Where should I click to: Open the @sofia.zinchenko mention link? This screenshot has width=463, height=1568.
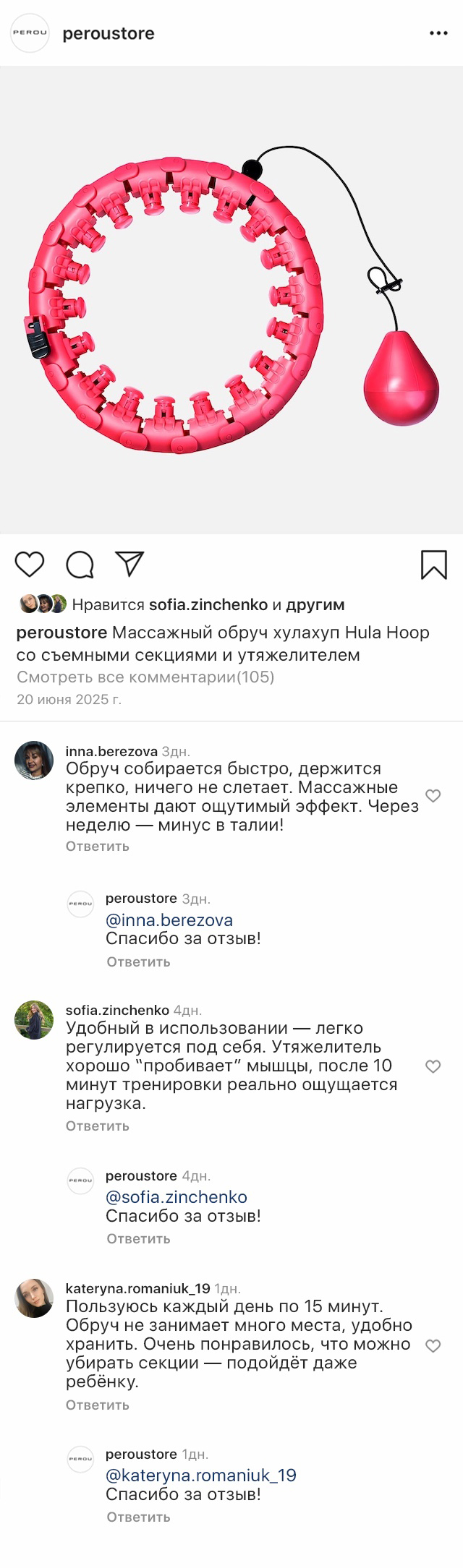click(x=177, y=1196)
